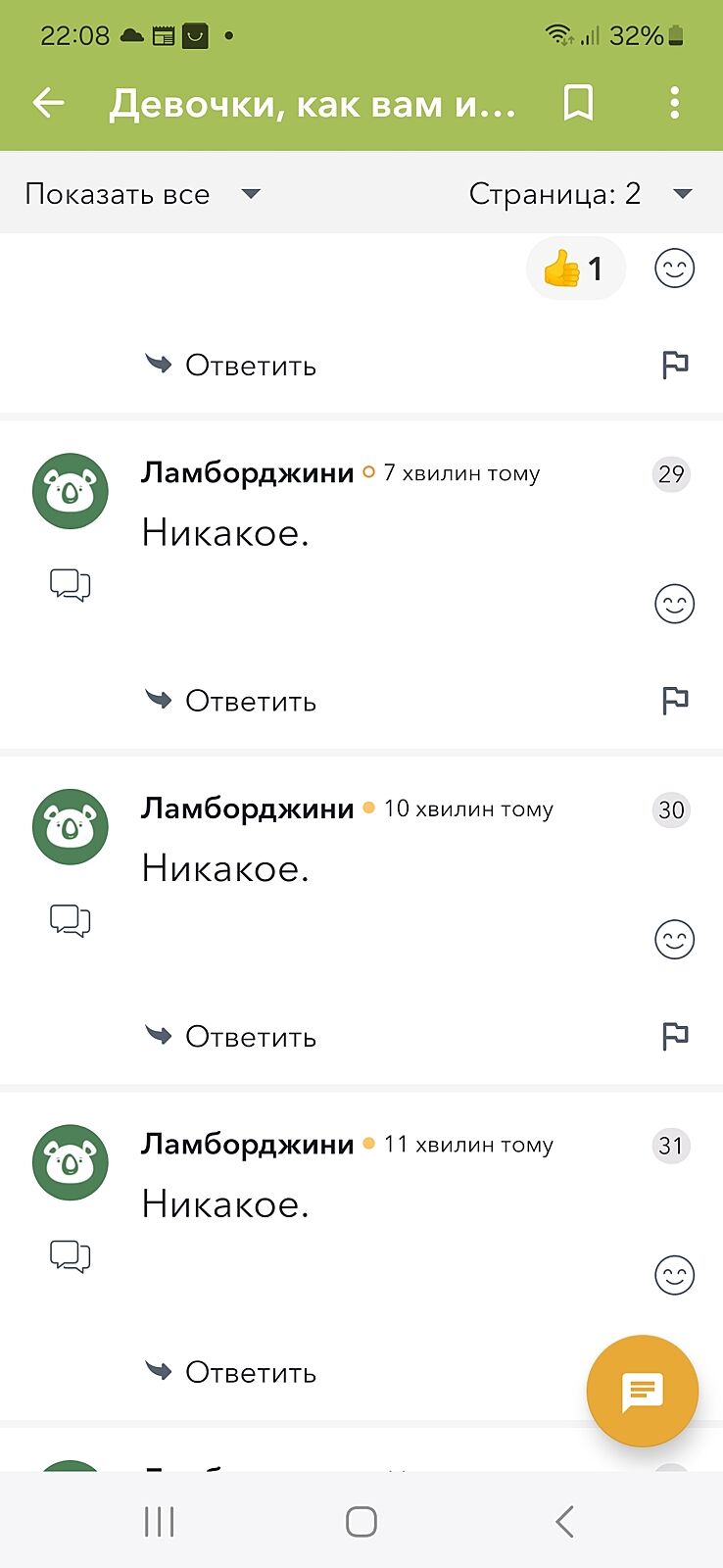Reply to comment number 29
723x1568 pixels.
point(231,701)
